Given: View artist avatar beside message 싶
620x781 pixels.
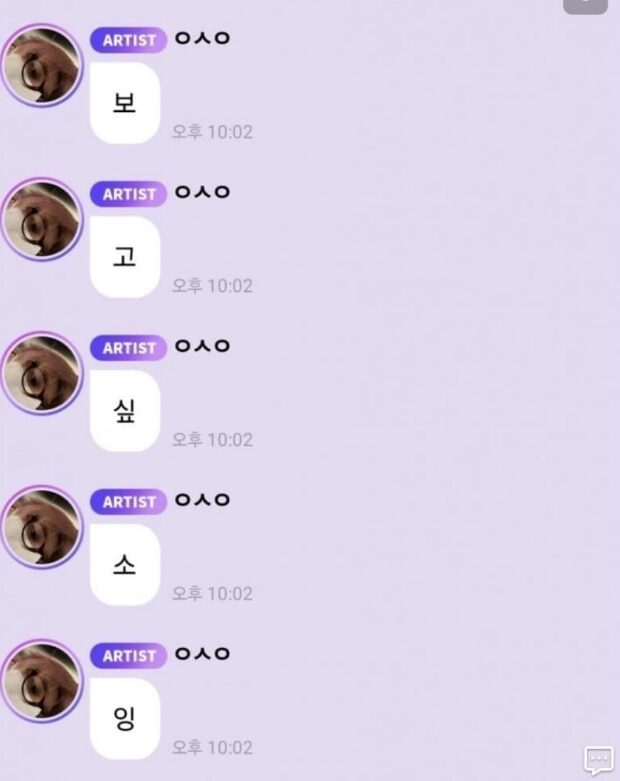Looking at the screenshot, I should tap(41, 373).
